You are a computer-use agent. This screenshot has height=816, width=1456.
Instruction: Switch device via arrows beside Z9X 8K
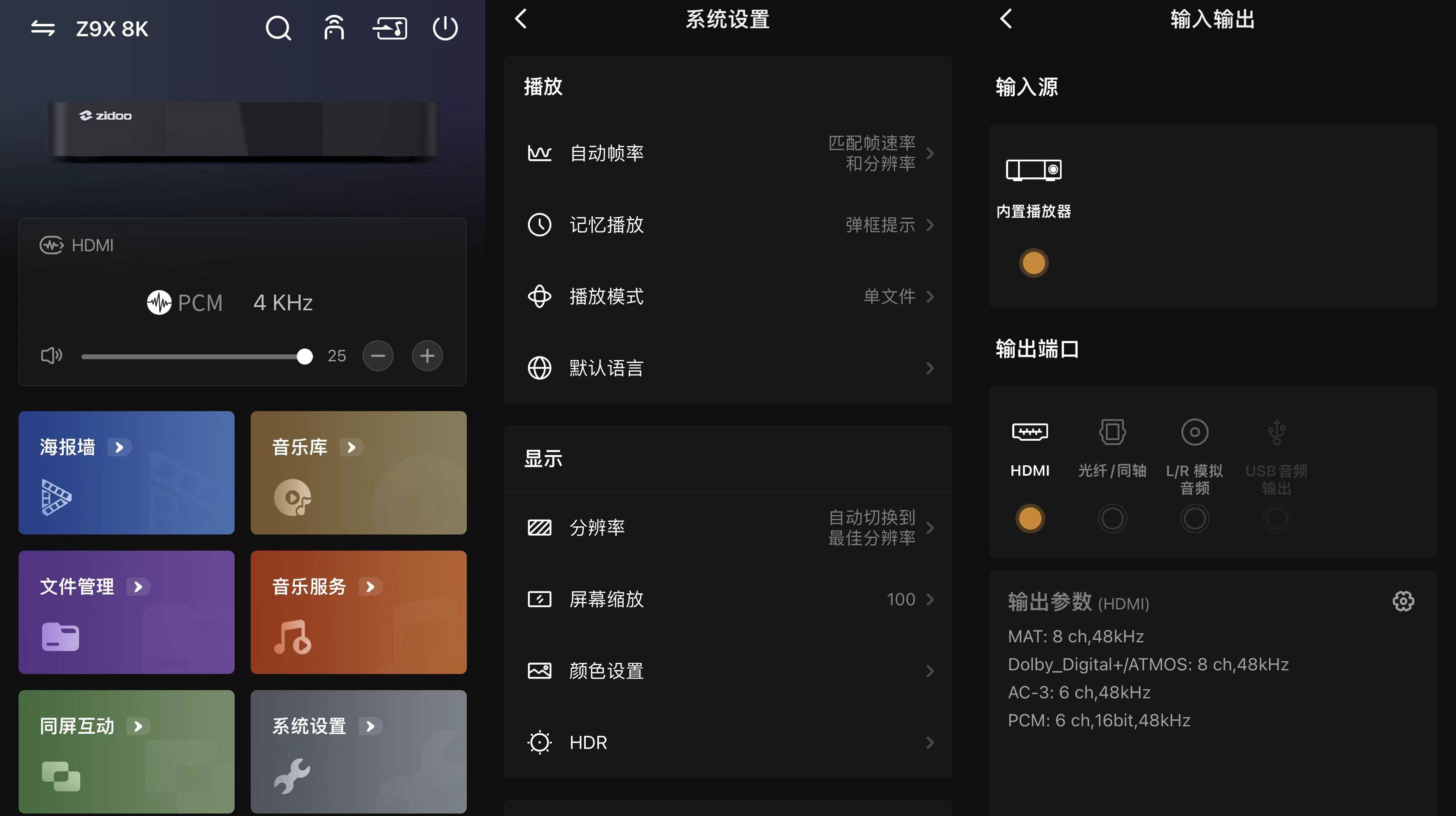(43, 28)
